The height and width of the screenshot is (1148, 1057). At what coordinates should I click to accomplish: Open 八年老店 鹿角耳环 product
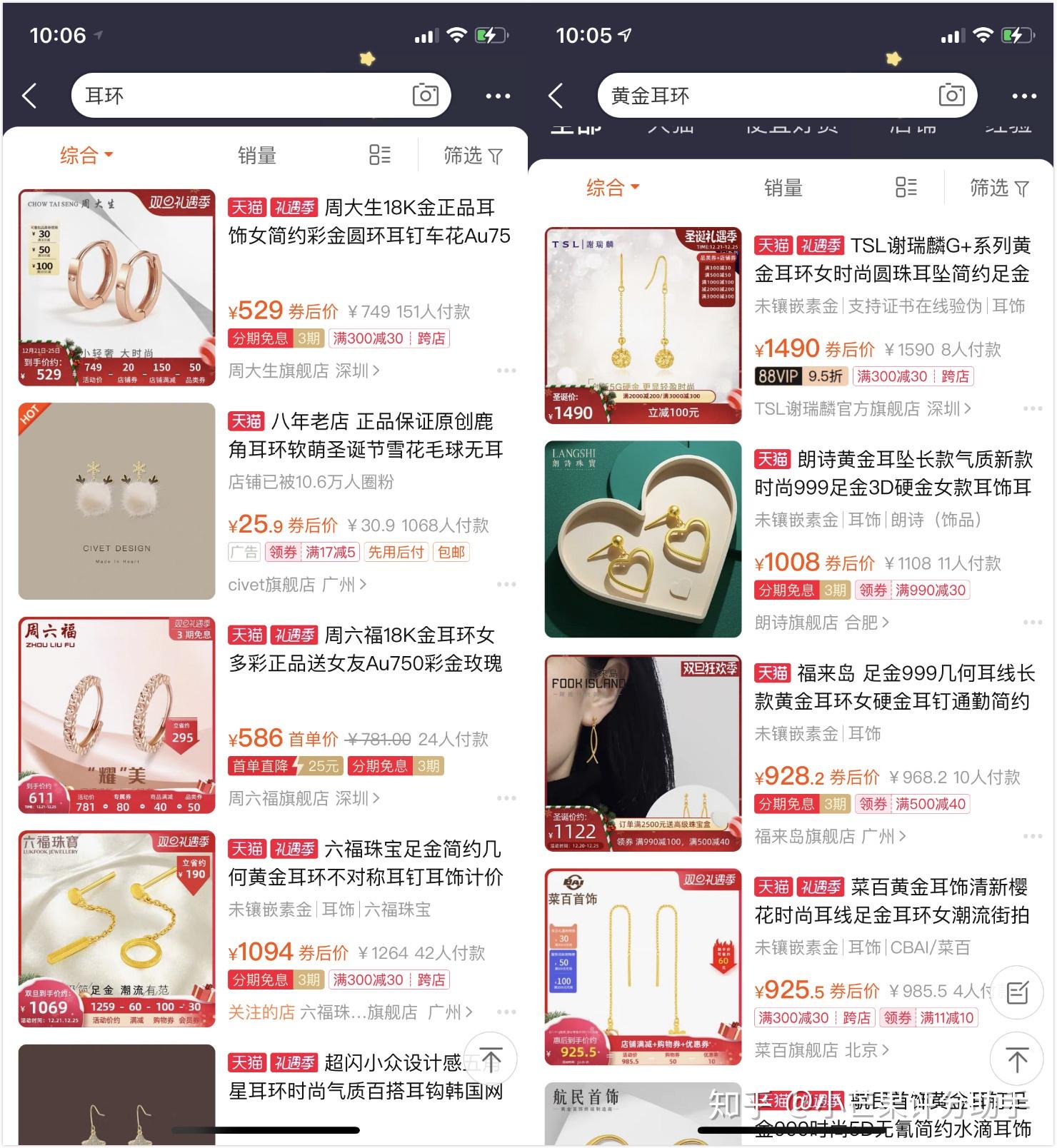point(366,435)
